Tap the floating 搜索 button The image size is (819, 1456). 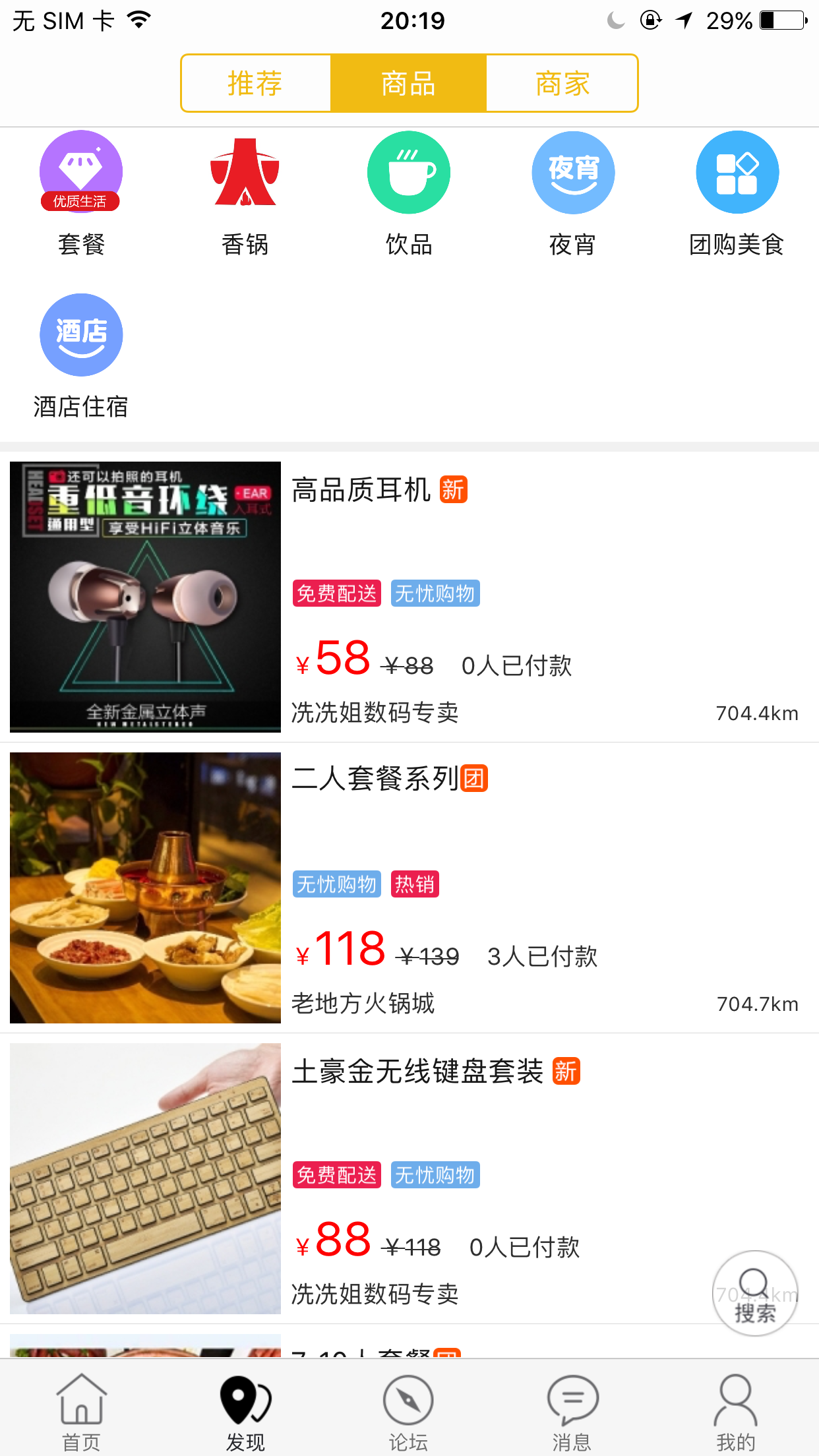tap(754, 1293)
